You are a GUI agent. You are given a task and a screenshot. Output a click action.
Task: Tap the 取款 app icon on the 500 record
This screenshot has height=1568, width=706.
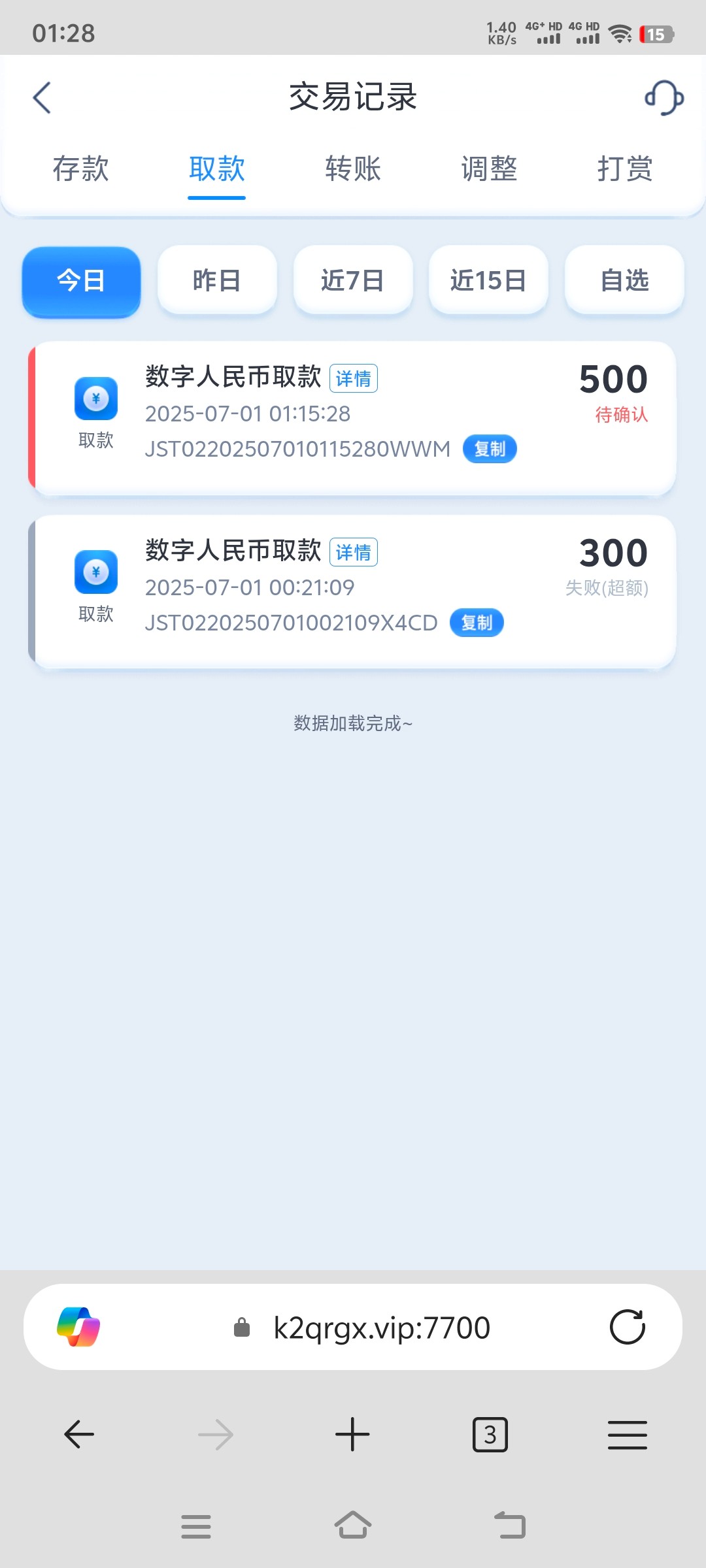[95, 399]
